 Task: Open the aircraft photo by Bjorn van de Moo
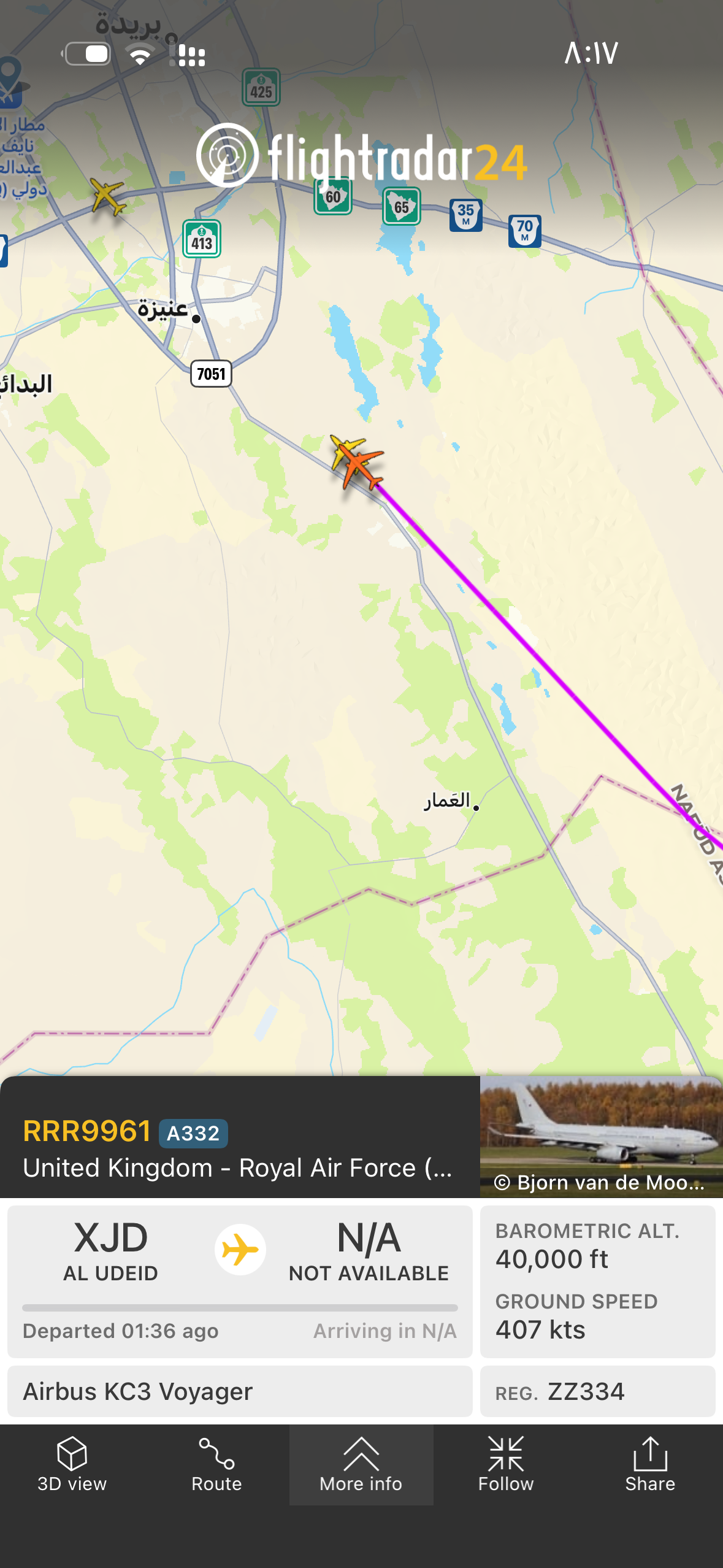coord(601,1136)
